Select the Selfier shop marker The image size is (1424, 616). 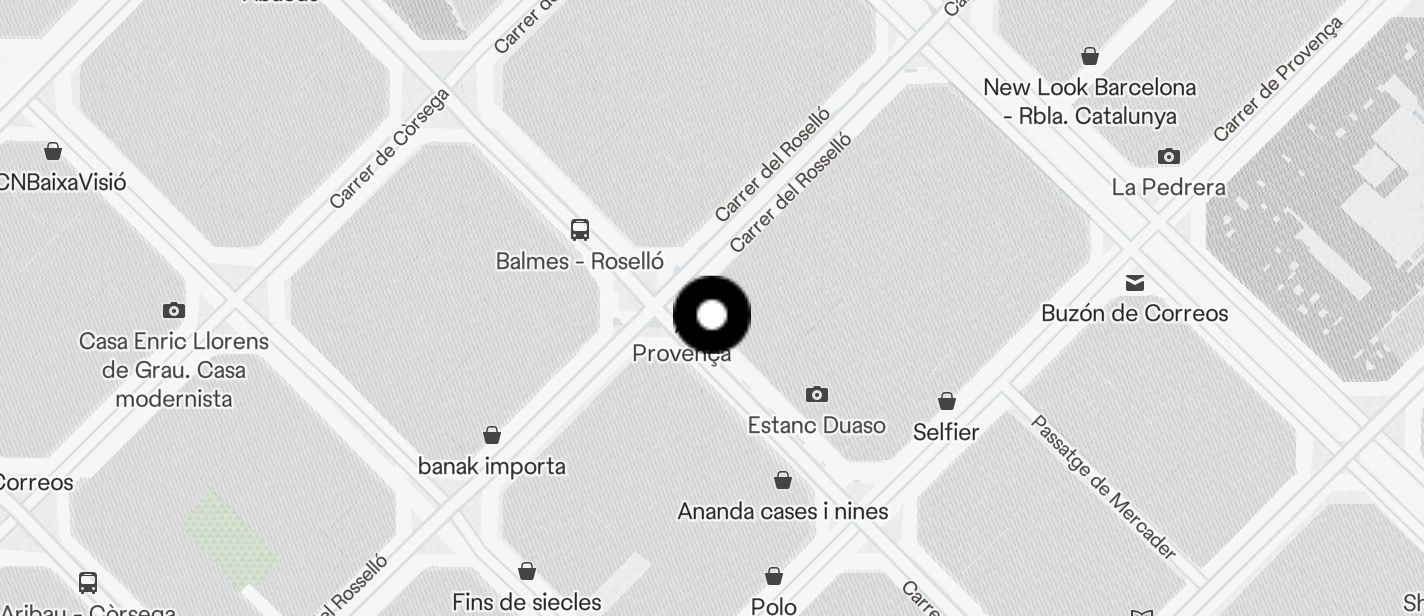click(947, 402)
